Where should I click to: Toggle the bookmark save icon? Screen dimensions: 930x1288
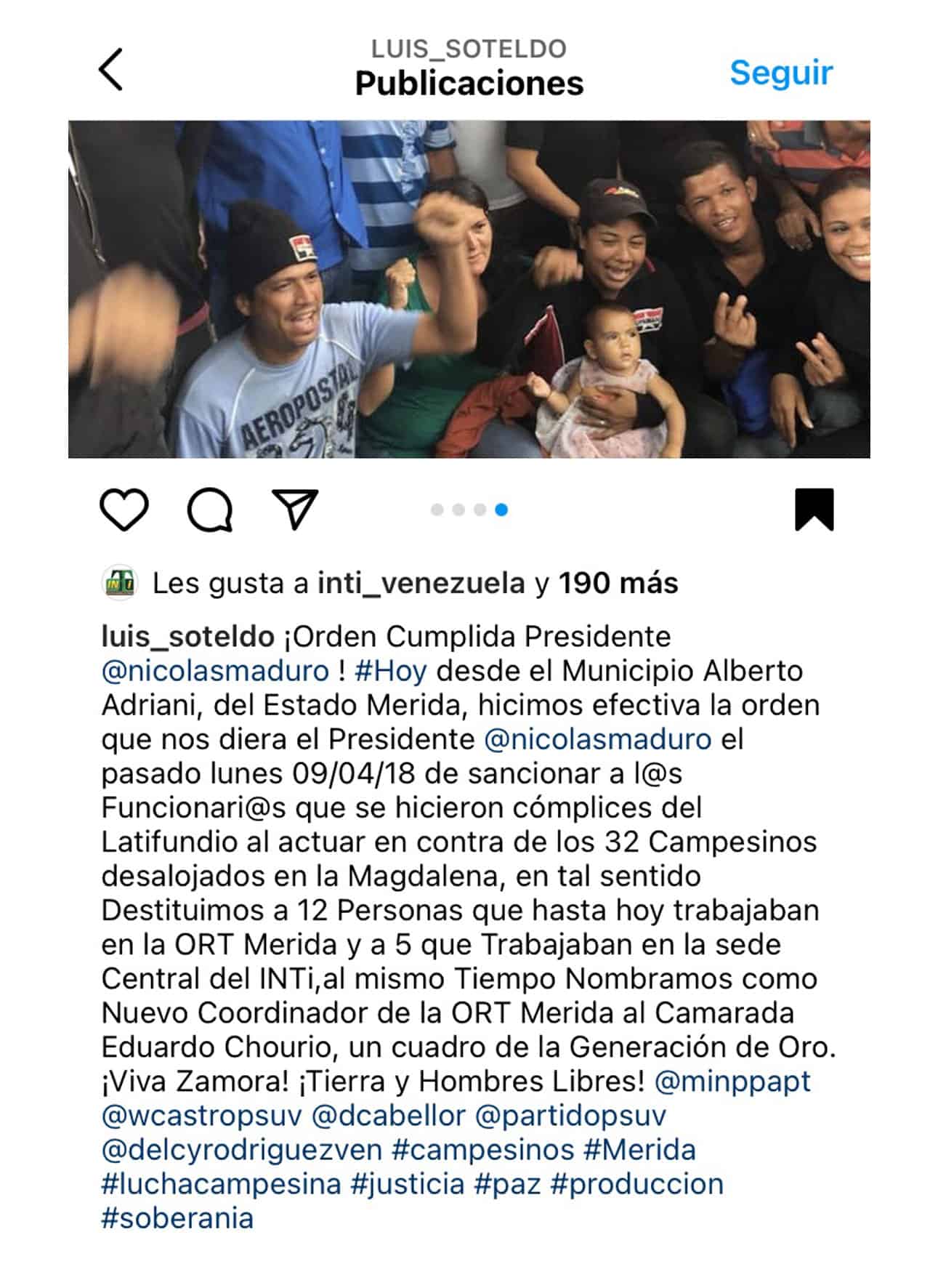pos(814,510)
